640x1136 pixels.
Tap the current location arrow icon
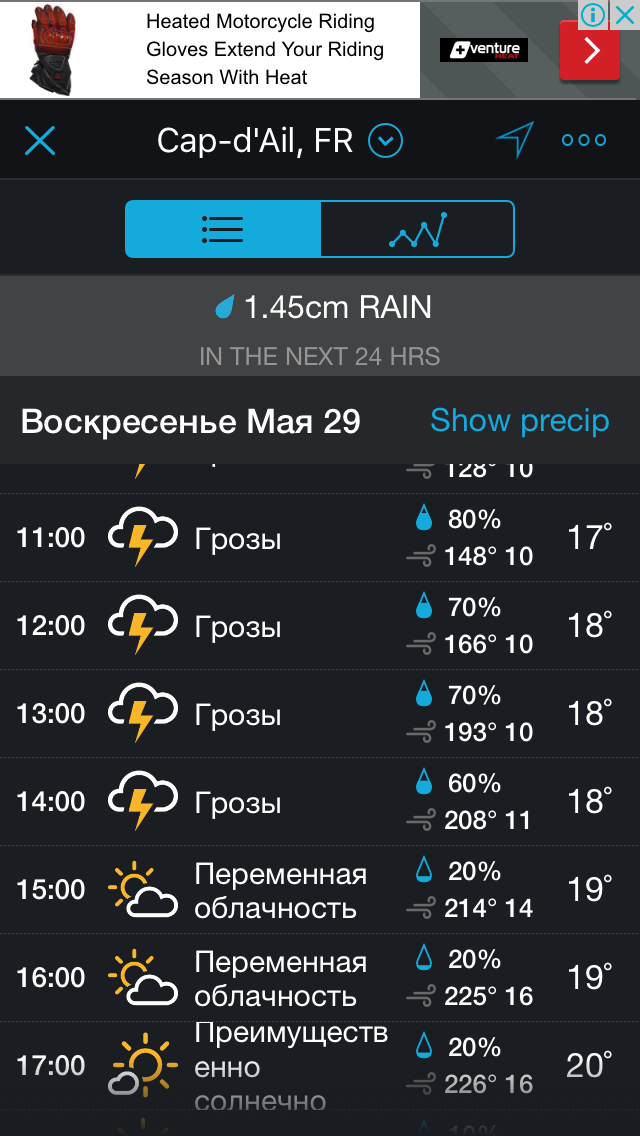(515, 140)
